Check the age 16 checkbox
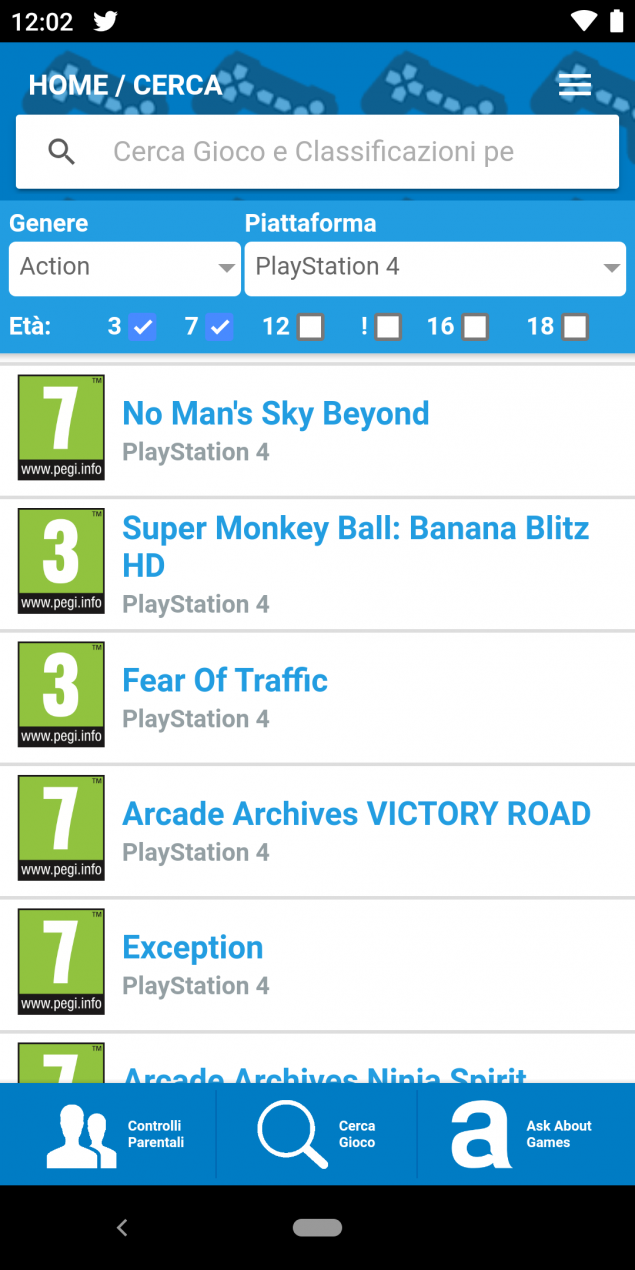635x1270 pixels. pyautogui.click(x=475, y=327)
